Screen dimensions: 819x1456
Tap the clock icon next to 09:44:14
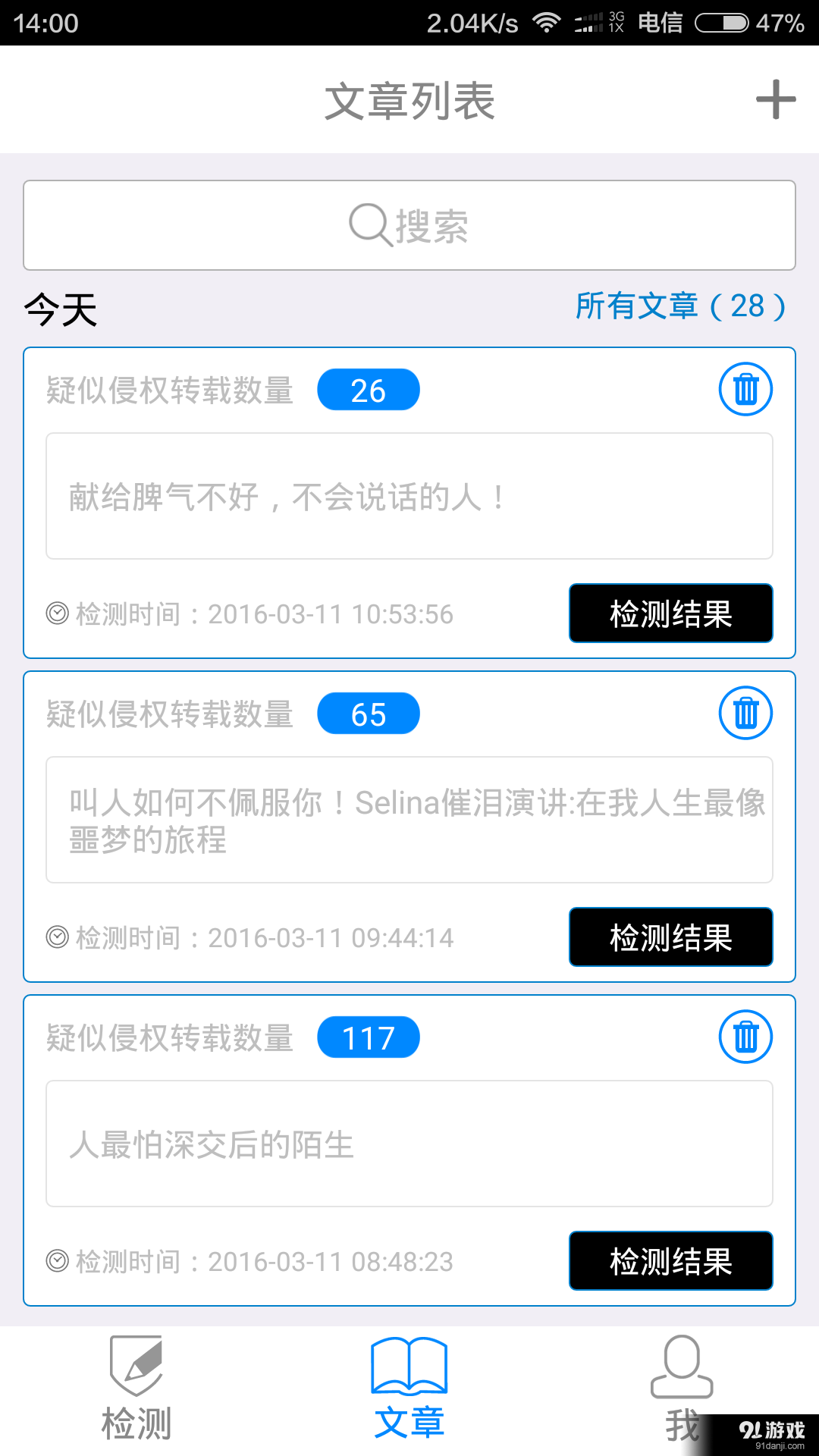(58, 937)
